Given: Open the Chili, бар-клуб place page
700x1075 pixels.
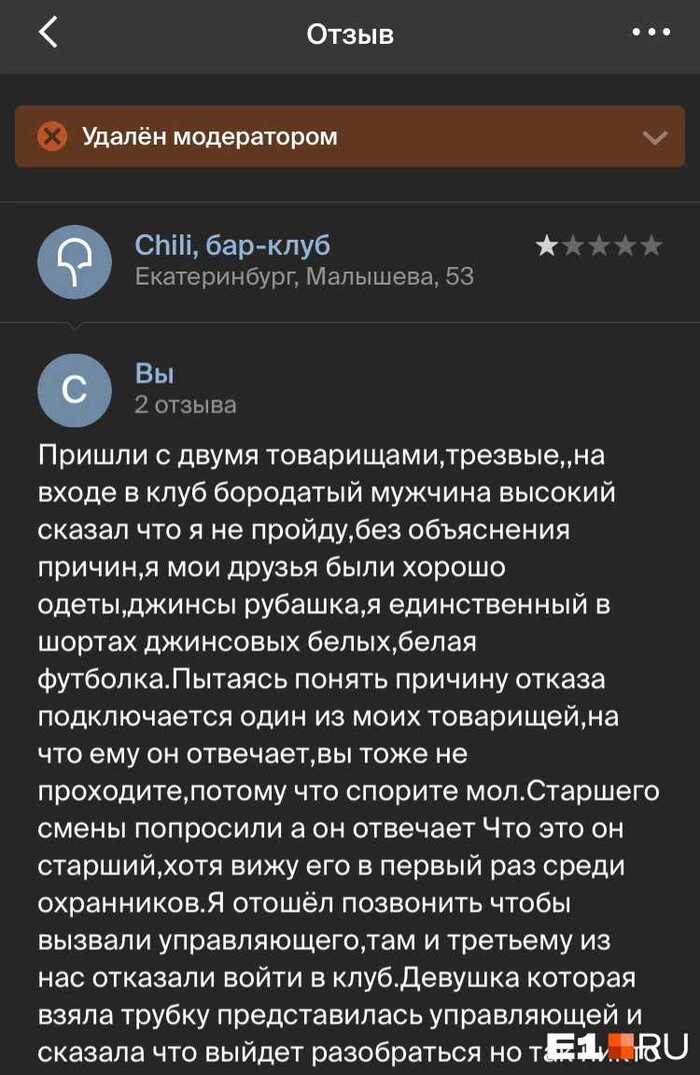Looking at the screenshot, I should click(232, 246).
